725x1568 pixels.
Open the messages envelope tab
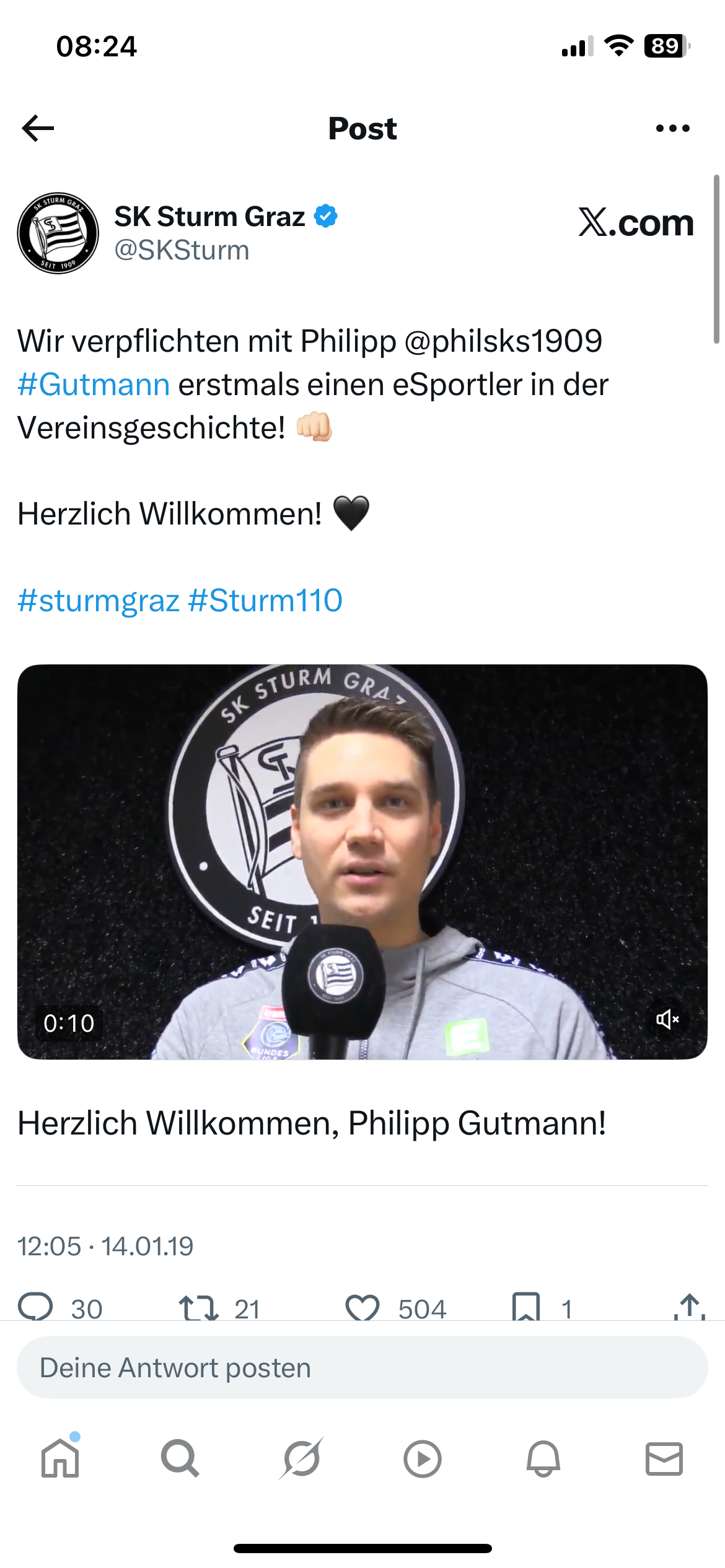(x=664, y=1458)
